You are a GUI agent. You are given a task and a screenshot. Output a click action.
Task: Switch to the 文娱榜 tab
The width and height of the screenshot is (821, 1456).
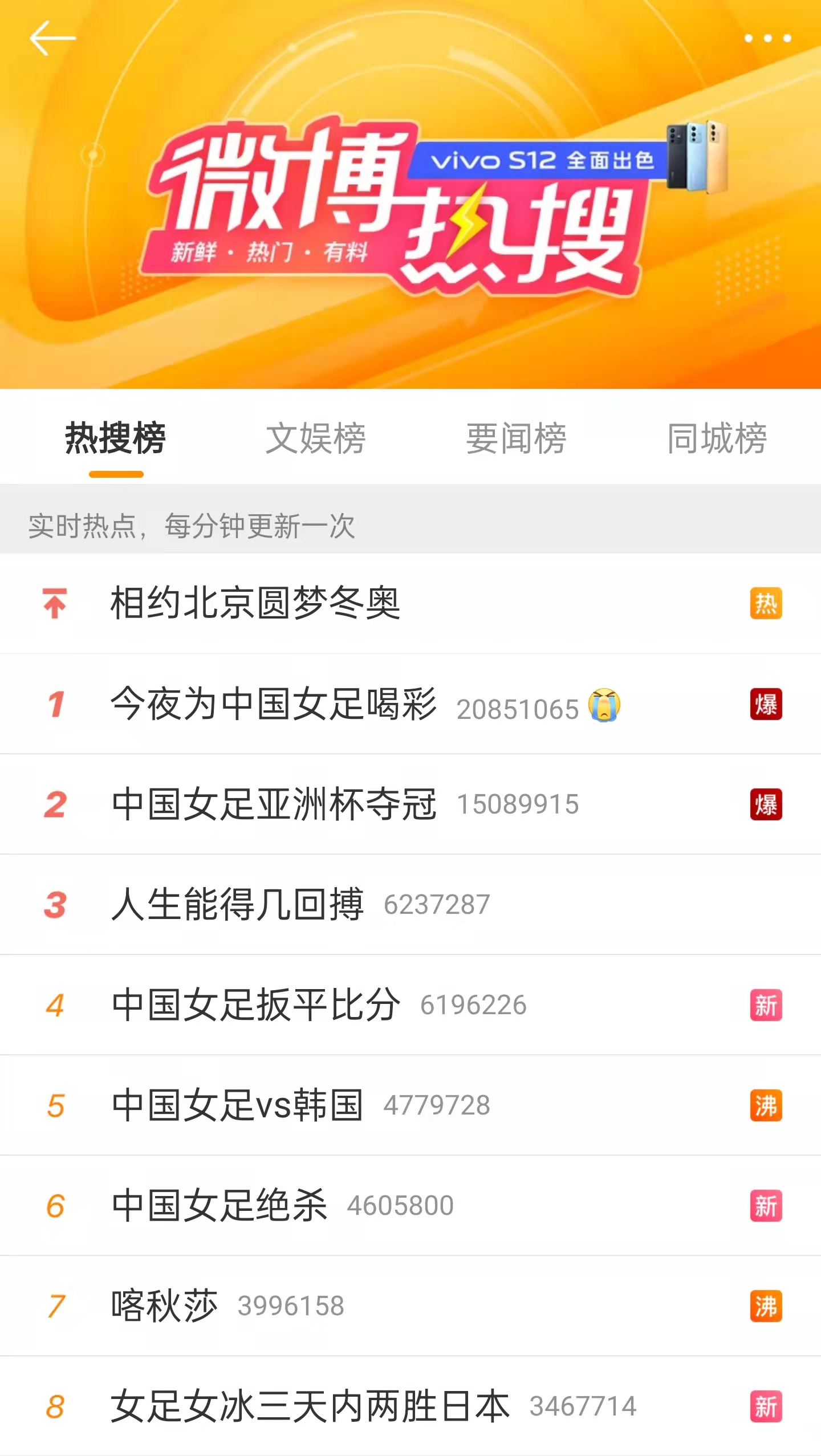(316, 439)
